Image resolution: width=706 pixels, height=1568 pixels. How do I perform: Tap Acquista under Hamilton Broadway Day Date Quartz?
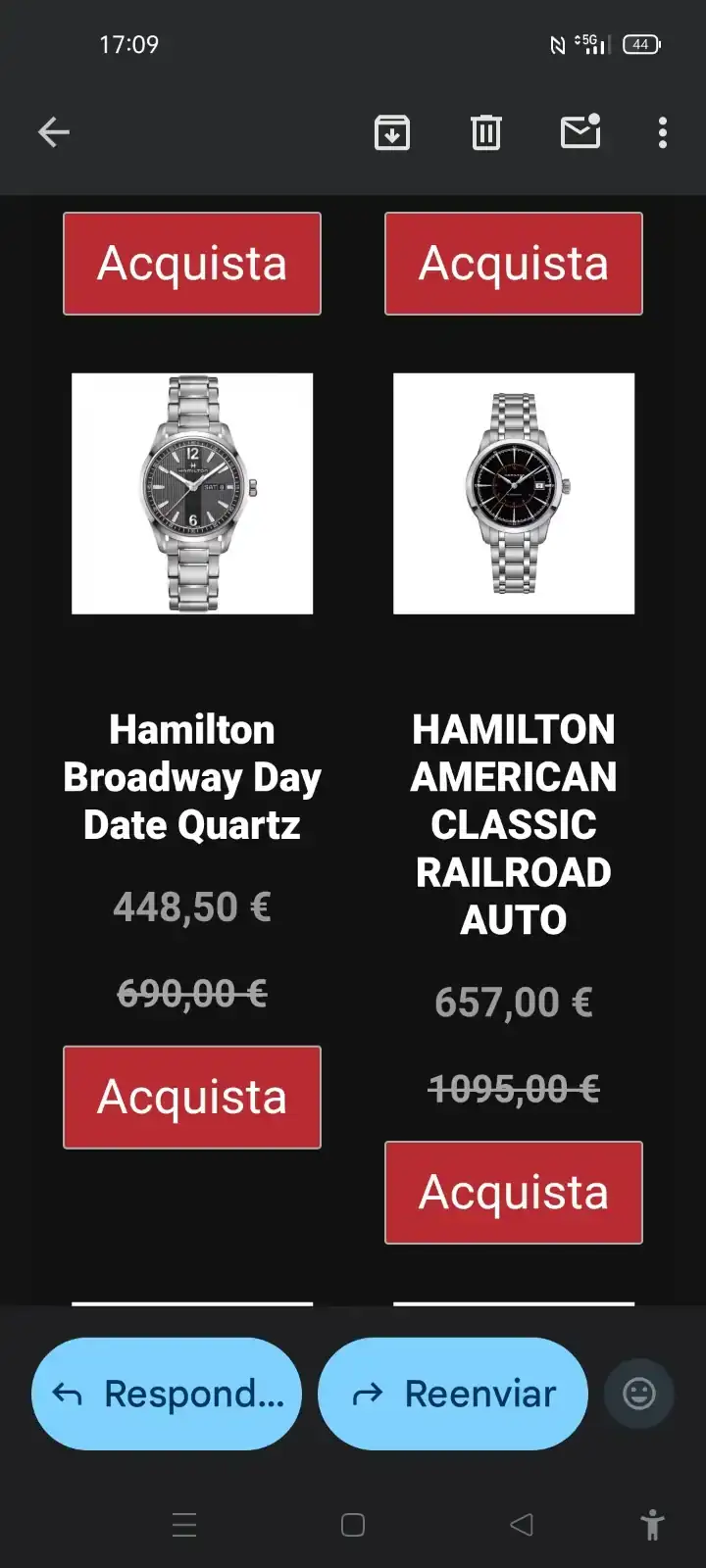pyautogui.click(x=192, y=1097)
